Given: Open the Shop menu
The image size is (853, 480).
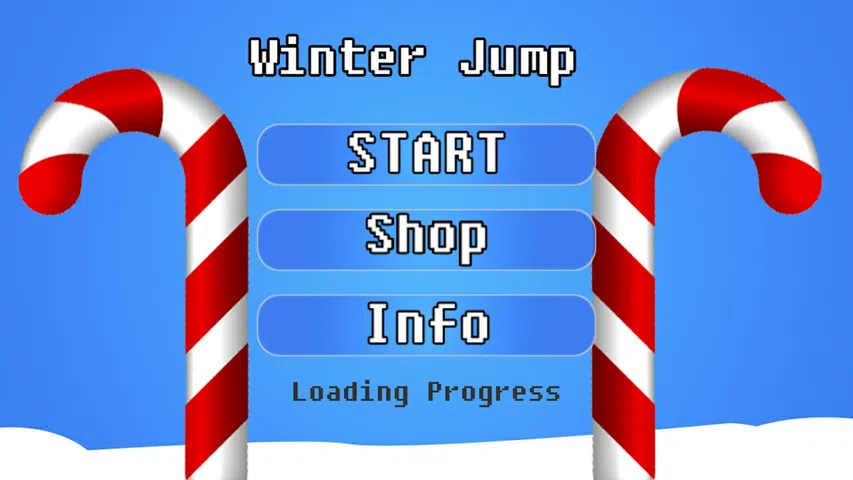Looking at the screenshot, I should pyautogui.click(x=426, y=239).
